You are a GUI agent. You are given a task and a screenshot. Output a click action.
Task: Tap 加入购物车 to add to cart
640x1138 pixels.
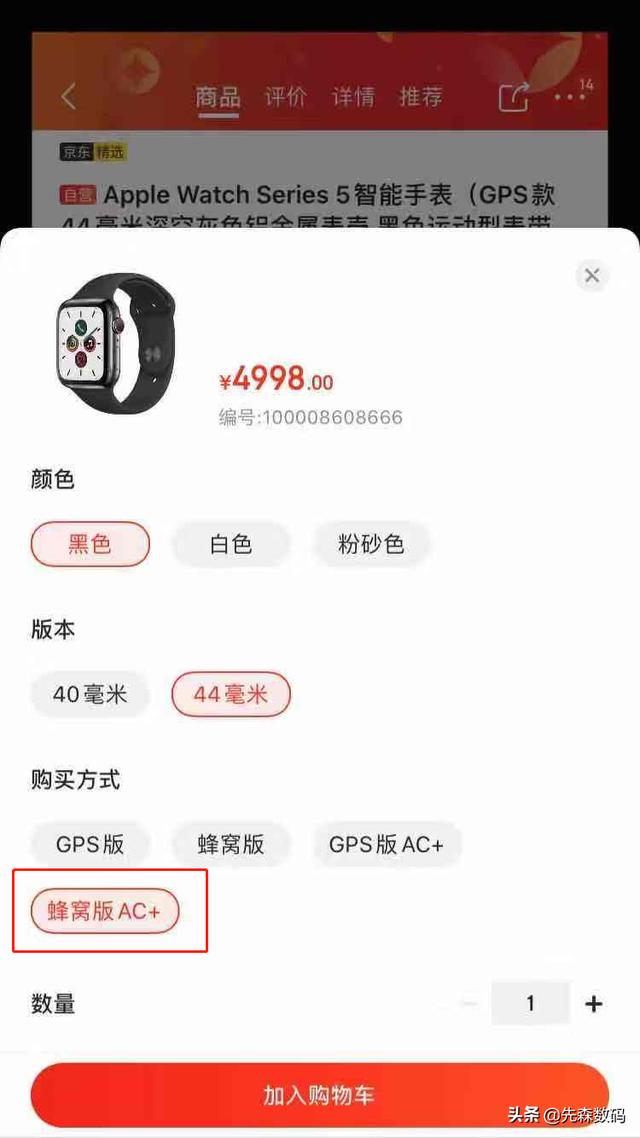coord(319,1095)
